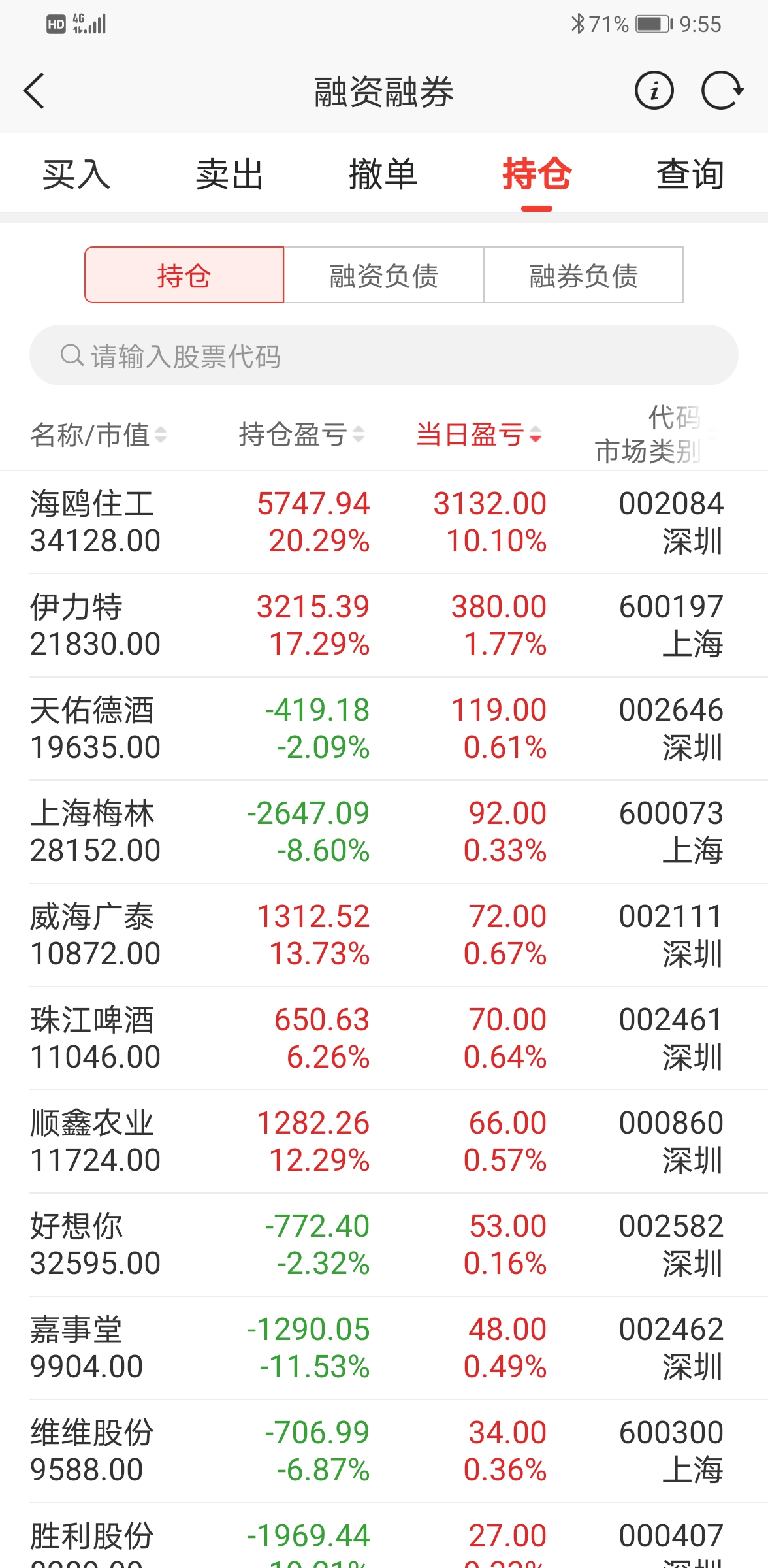Screen dimensions: 768x1568
Task: Select the 融资负债 segment
Action: pos(384,275)
